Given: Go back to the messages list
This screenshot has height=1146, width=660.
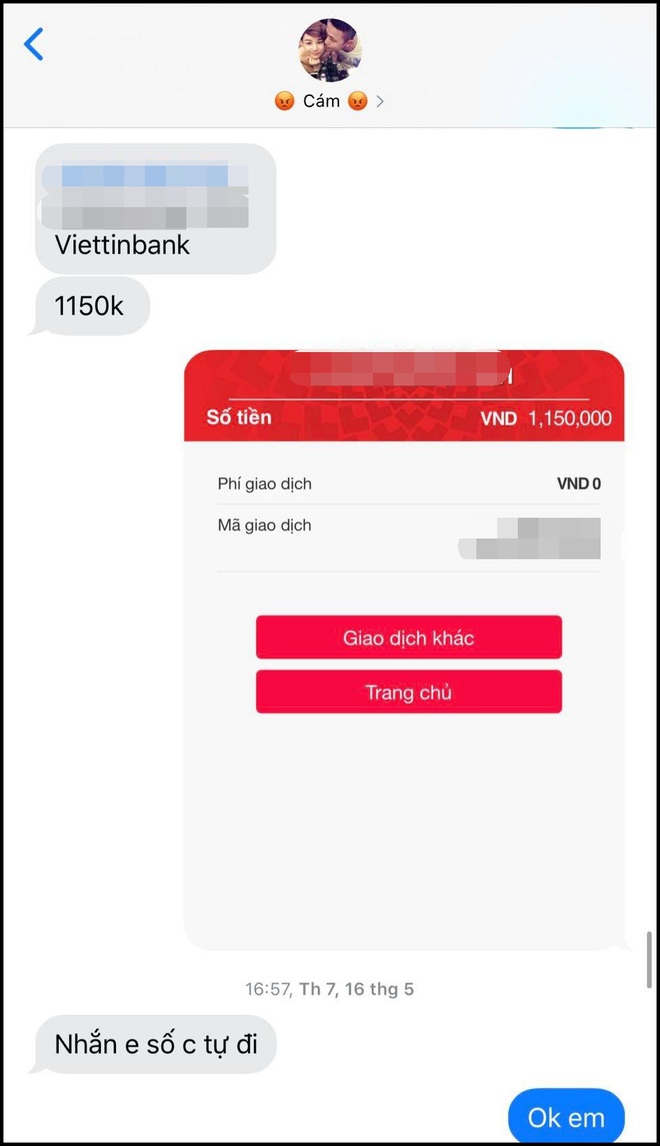Looking at the screenshot, I should (34, 45).
